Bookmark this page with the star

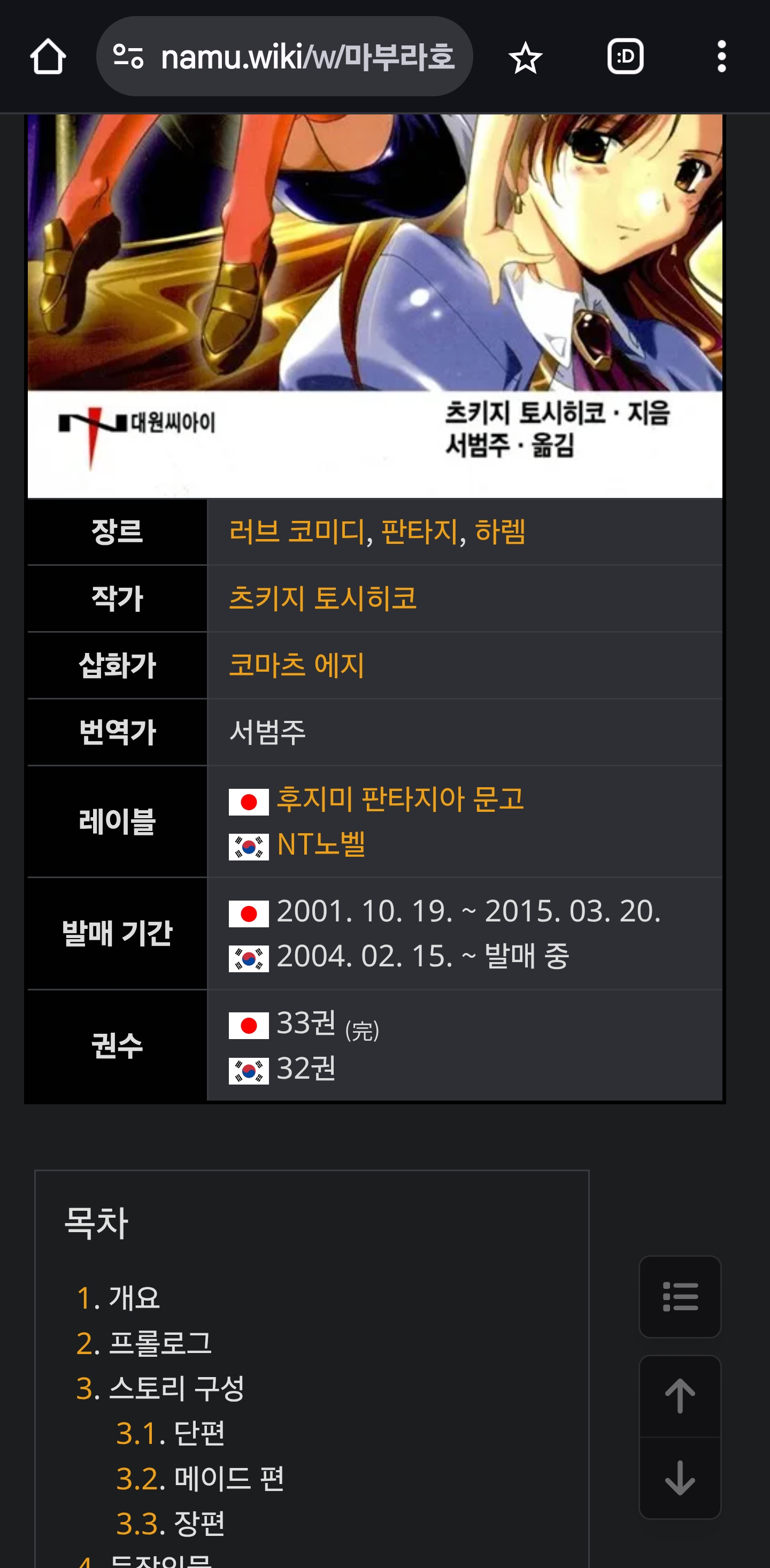click(x=525, y=57)
